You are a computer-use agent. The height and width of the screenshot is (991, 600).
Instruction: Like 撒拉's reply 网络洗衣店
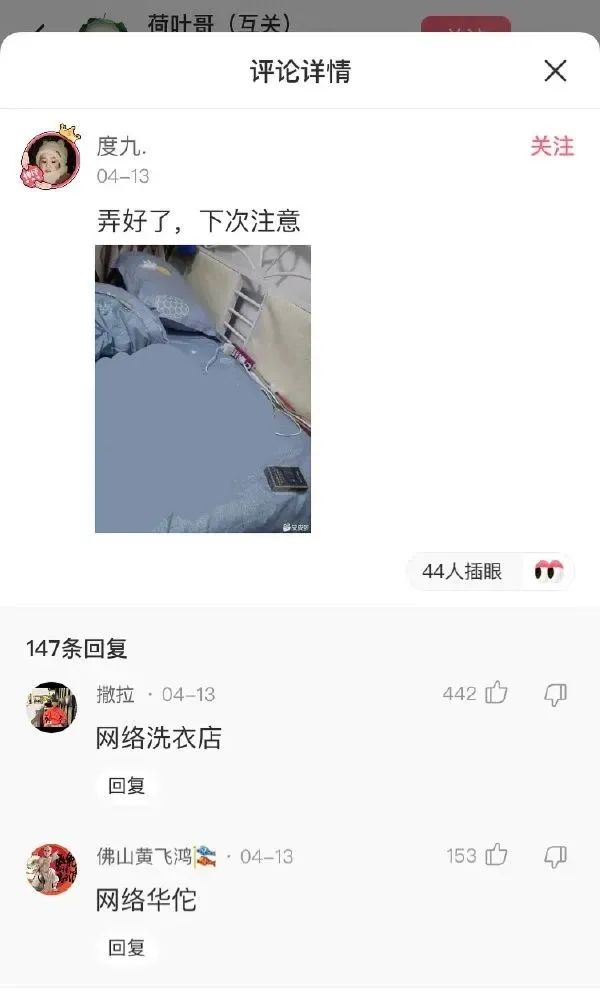[x=497, y=693]
